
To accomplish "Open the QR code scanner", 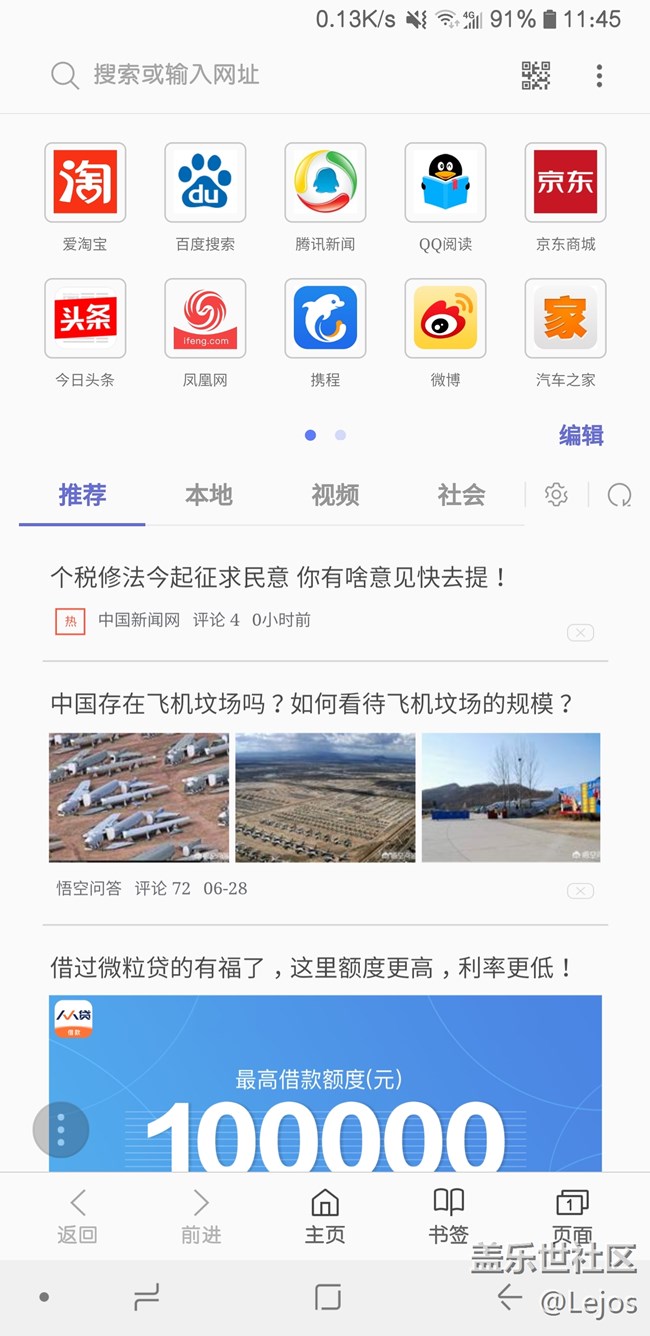I will tap(536, 75).
